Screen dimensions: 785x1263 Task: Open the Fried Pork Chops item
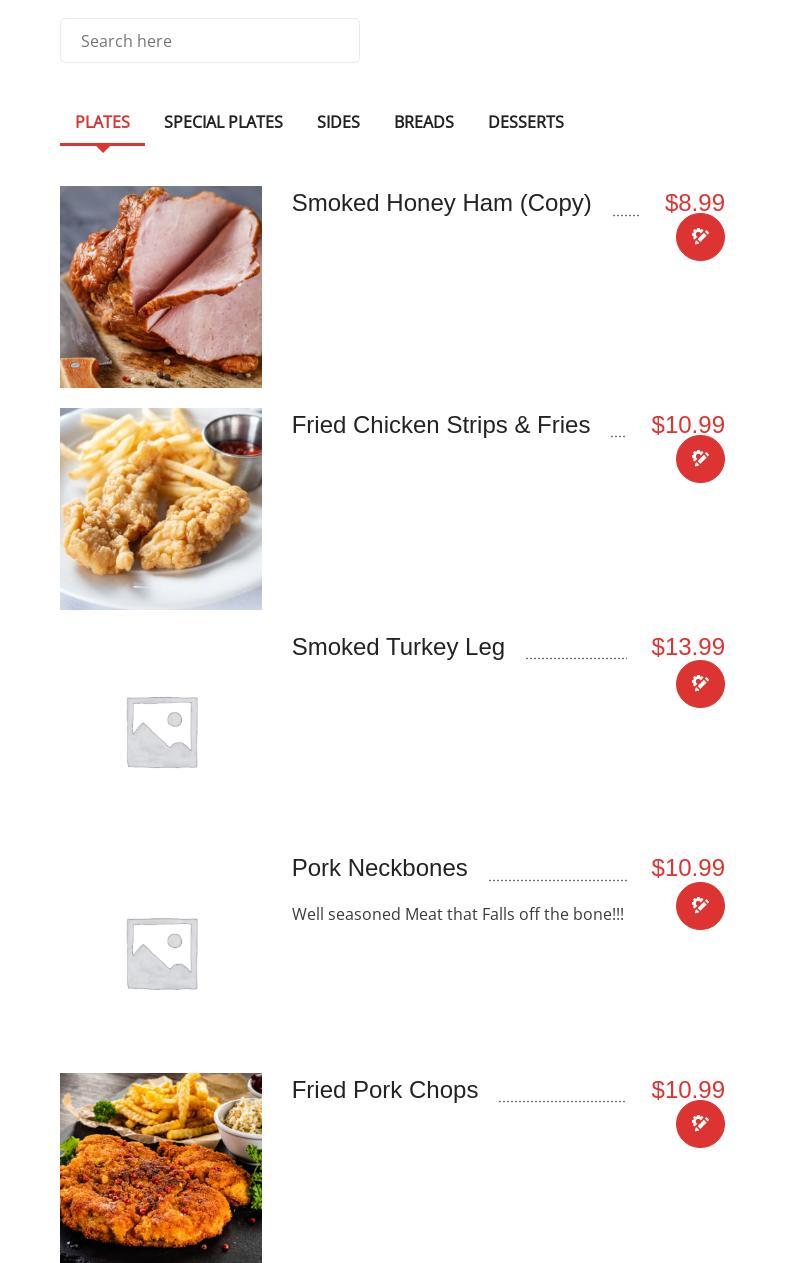(385, 1090)
